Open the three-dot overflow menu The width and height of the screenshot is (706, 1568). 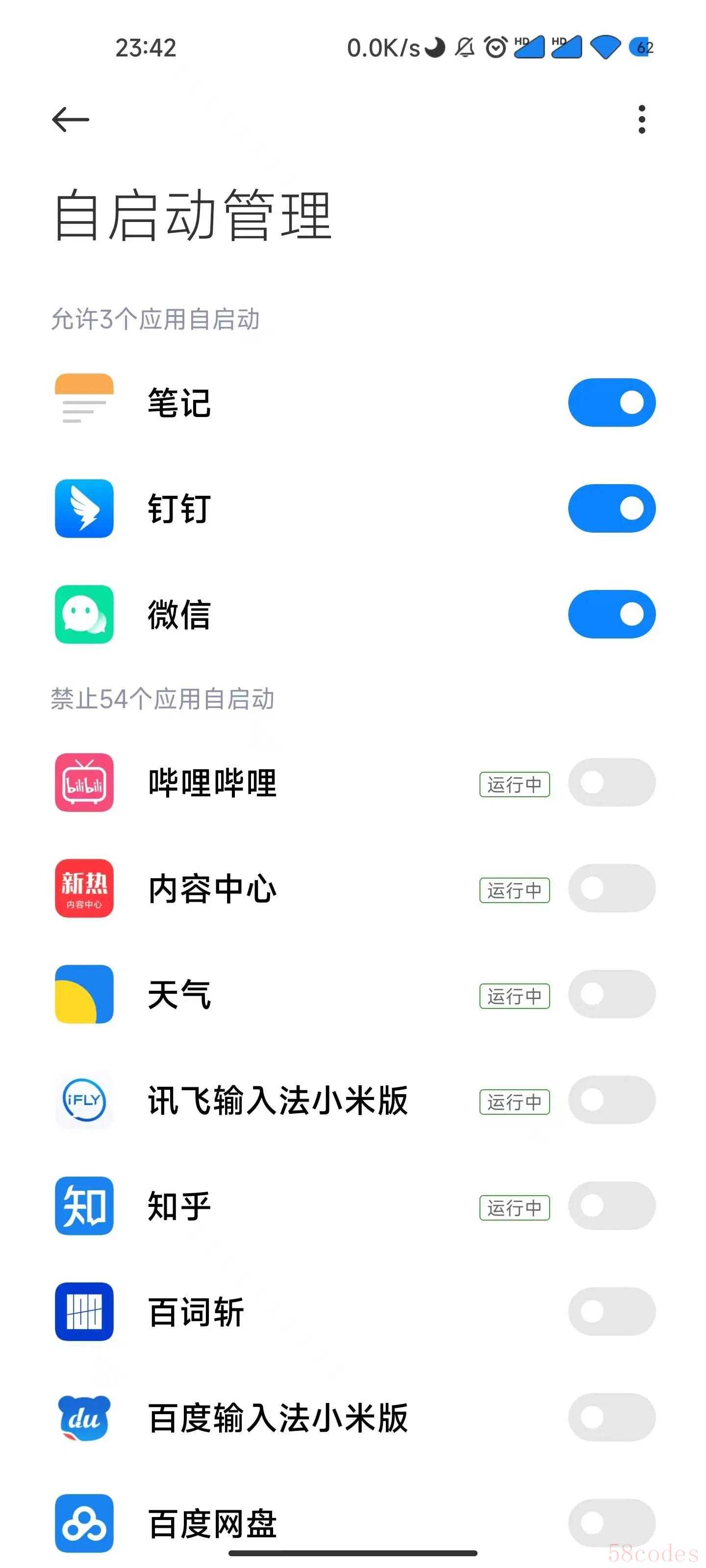[641, 119]
